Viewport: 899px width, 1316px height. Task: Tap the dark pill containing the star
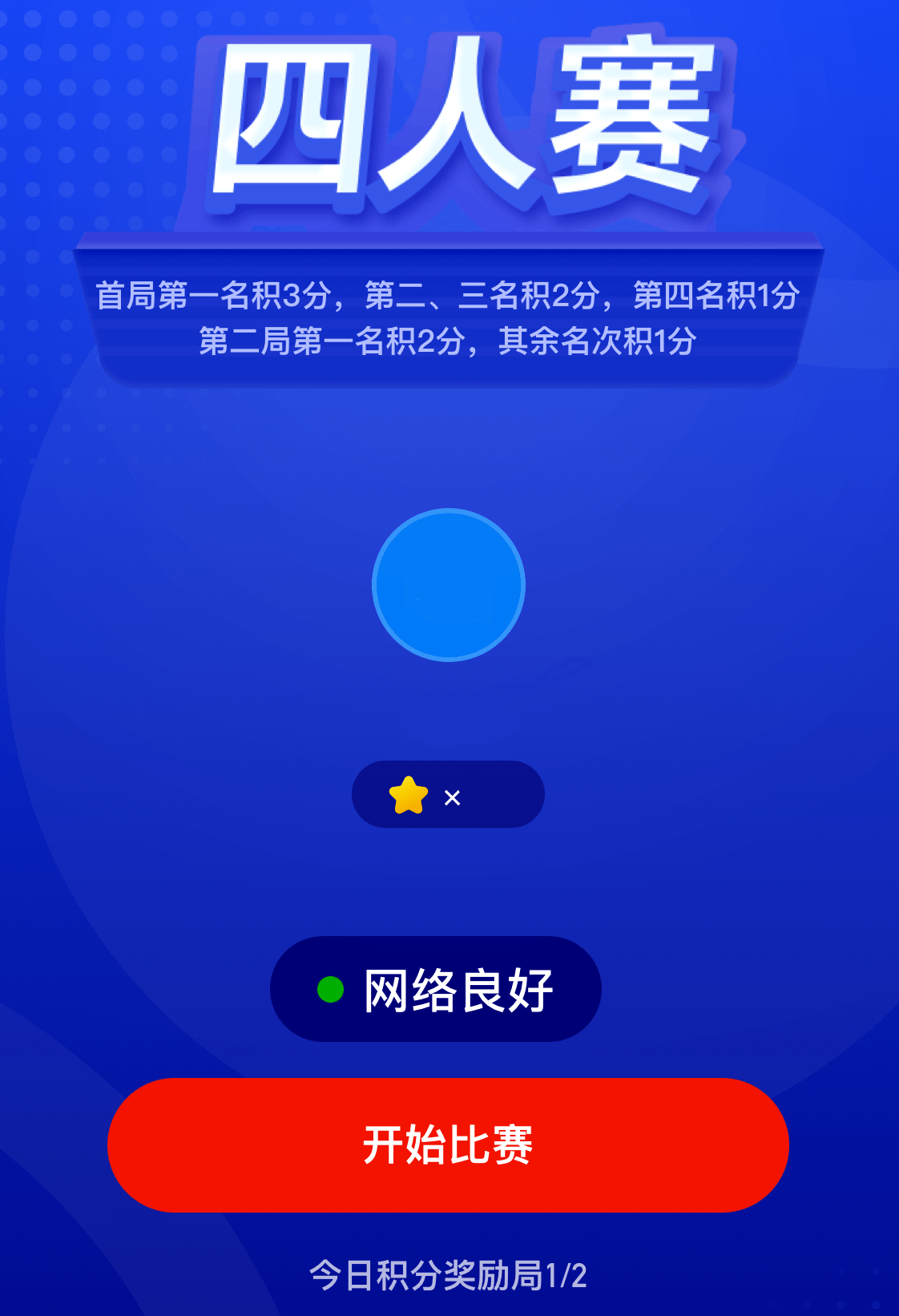(447, 794)
